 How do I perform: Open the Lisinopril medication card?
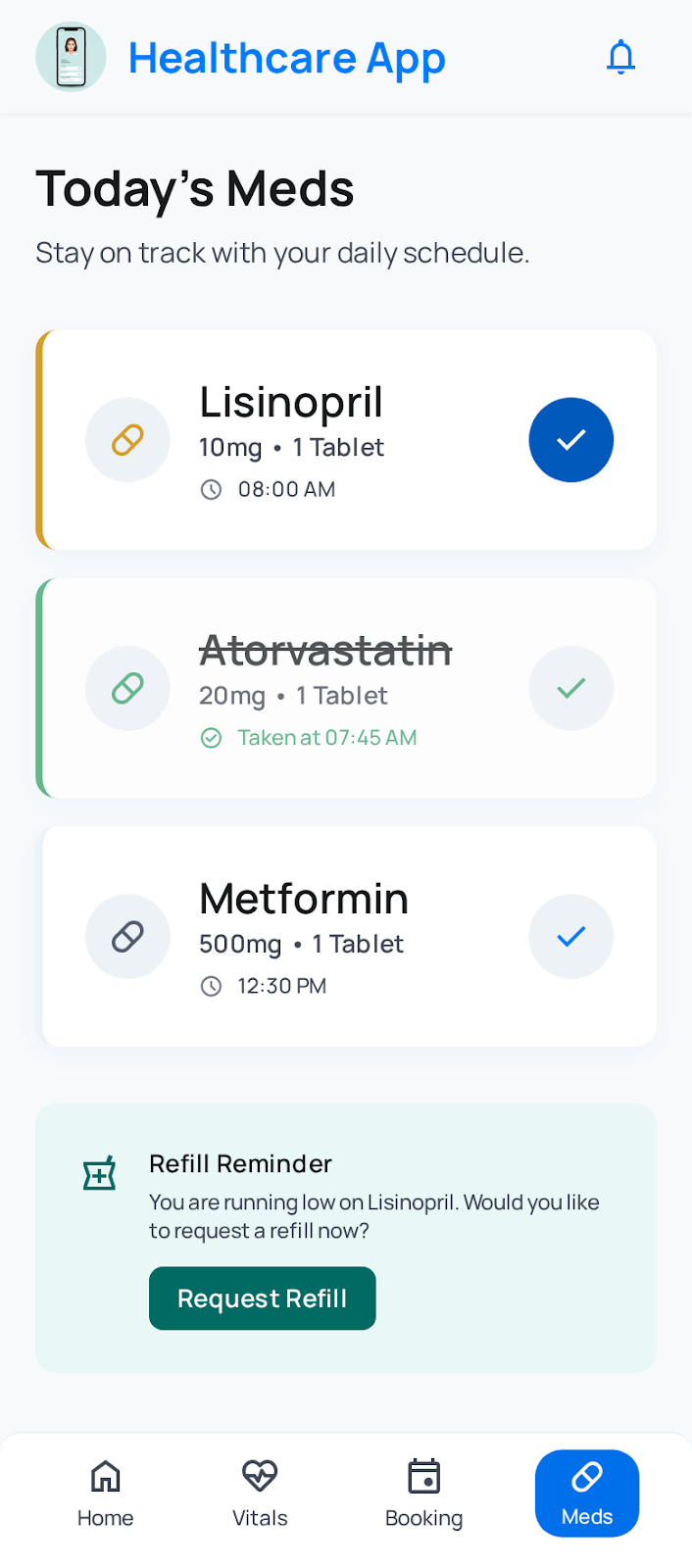tap(346, 440)
